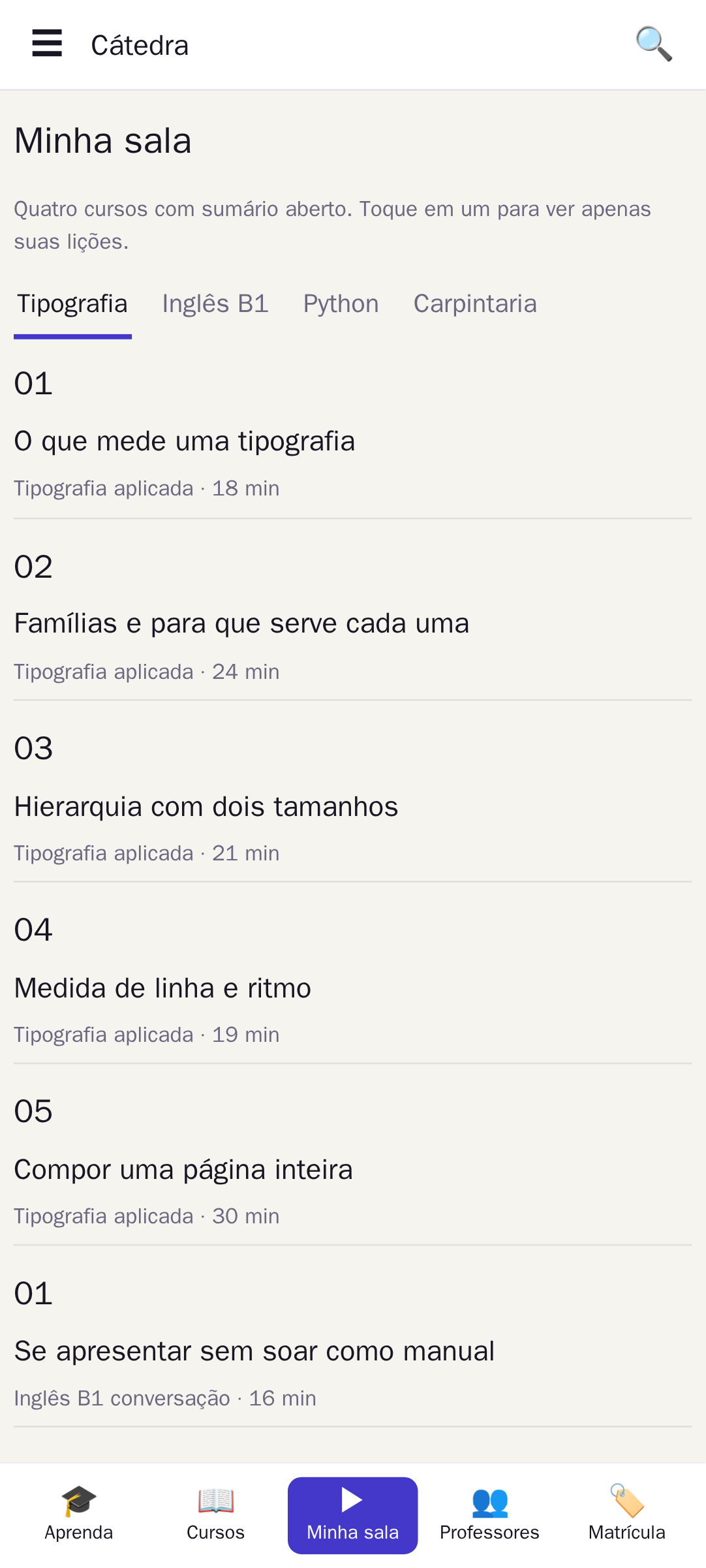Open lesson Se apresentar sem soar como manual
This screenshot has width=706, height=1568.
pos(353,1344)
